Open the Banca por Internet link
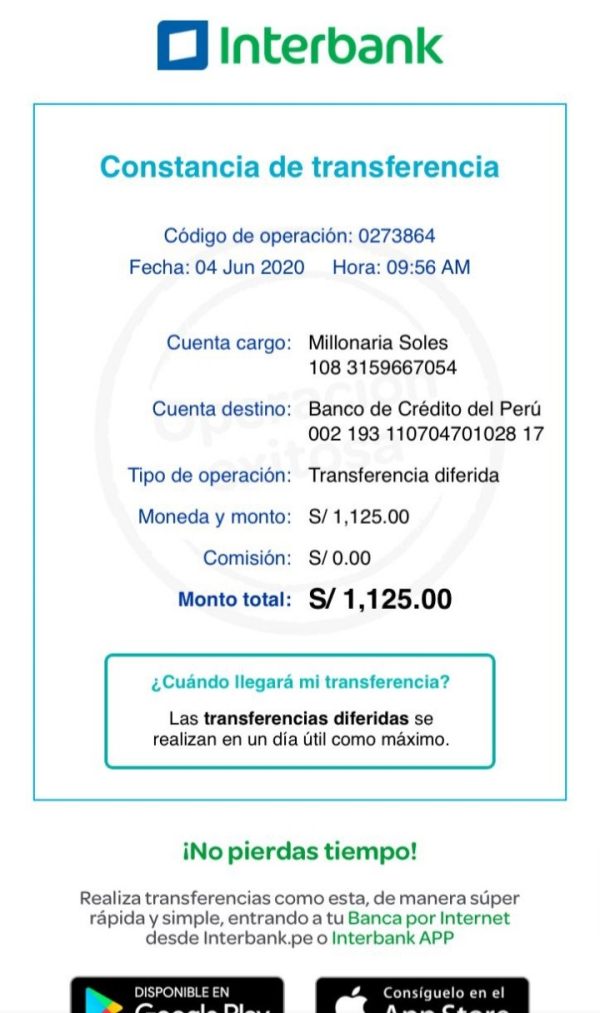Screen dimensions: 600x1013 (x=428, y=918)
